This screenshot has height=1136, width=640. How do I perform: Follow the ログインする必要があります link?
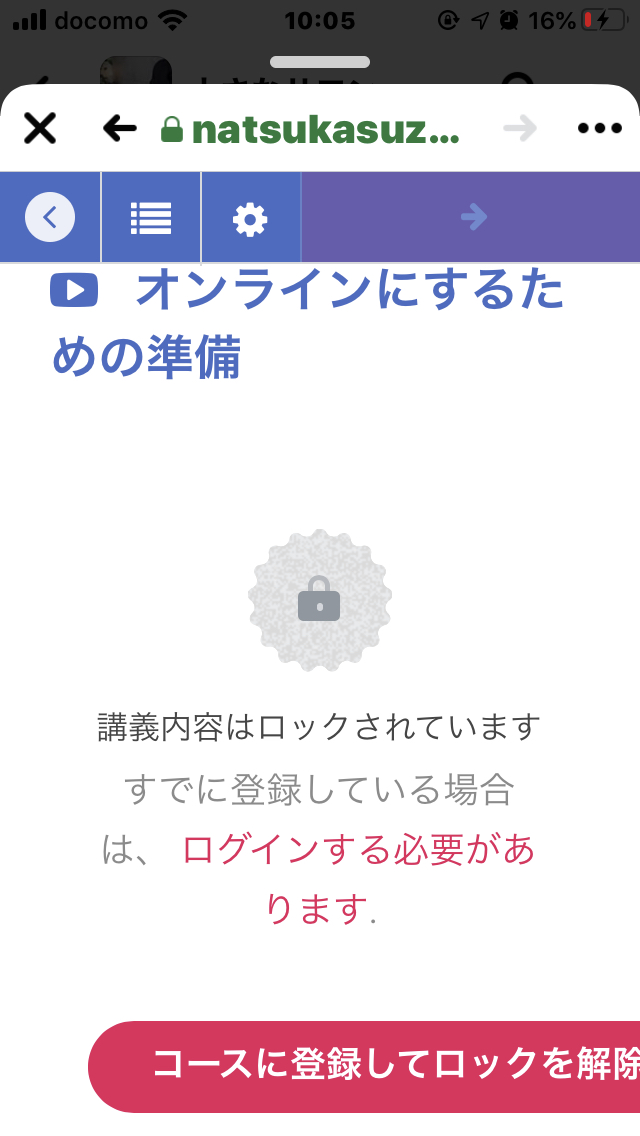pyautogui.click(x=358, y=879)
